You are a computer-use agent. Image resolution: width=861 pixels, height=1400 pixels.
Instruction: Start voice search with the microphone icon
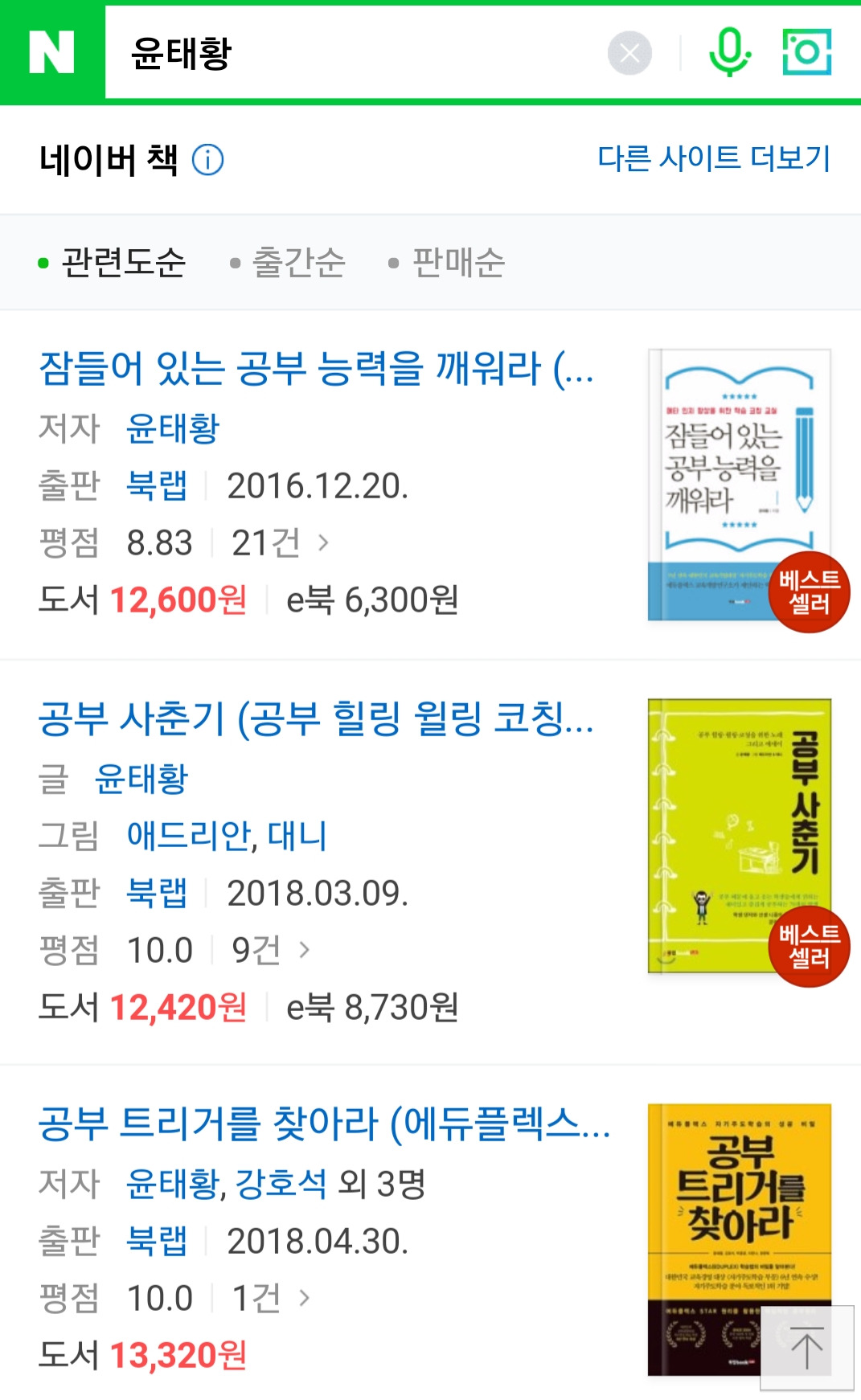[730, 53]
